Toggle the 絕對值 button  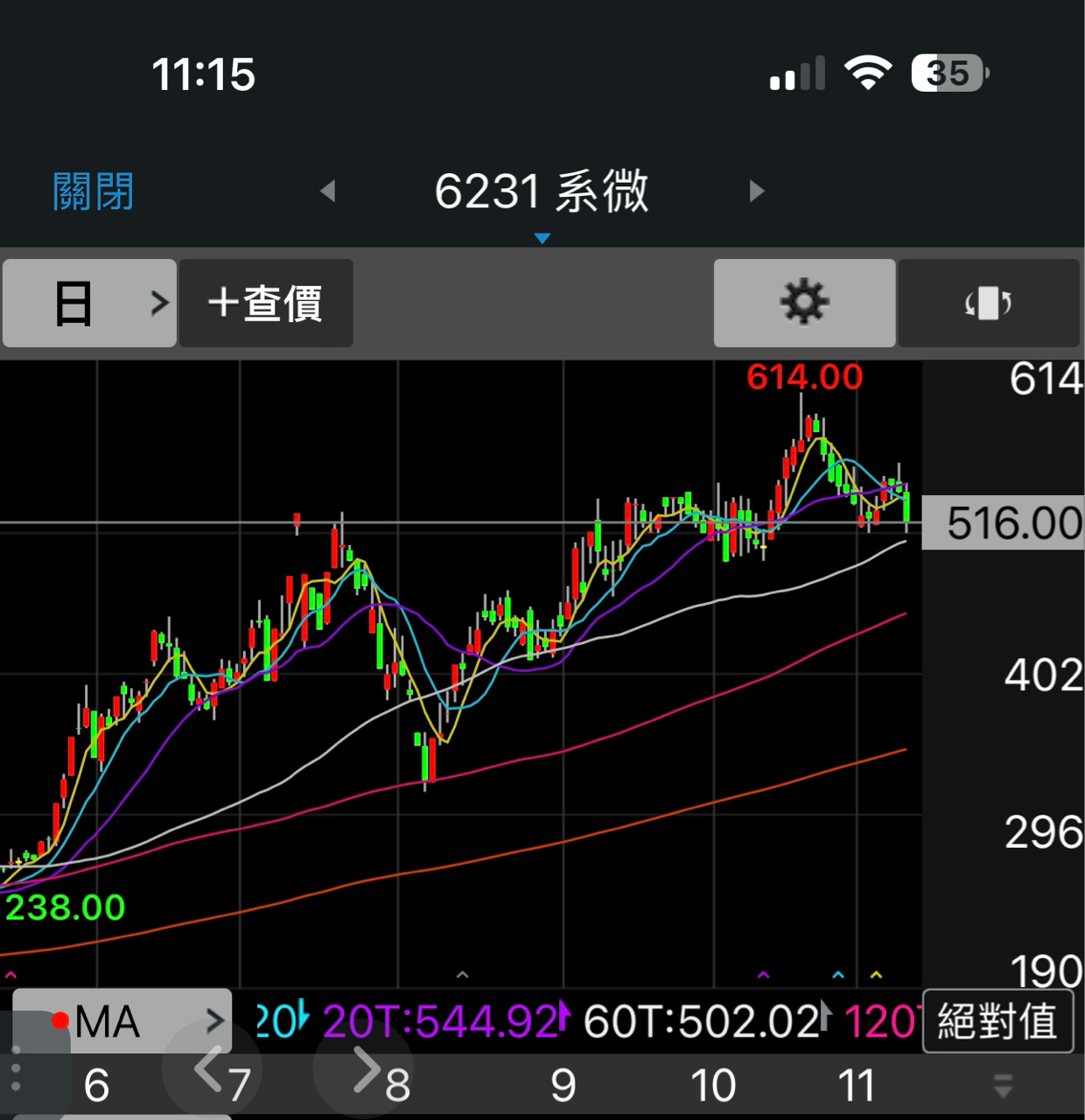point(997,1021)
